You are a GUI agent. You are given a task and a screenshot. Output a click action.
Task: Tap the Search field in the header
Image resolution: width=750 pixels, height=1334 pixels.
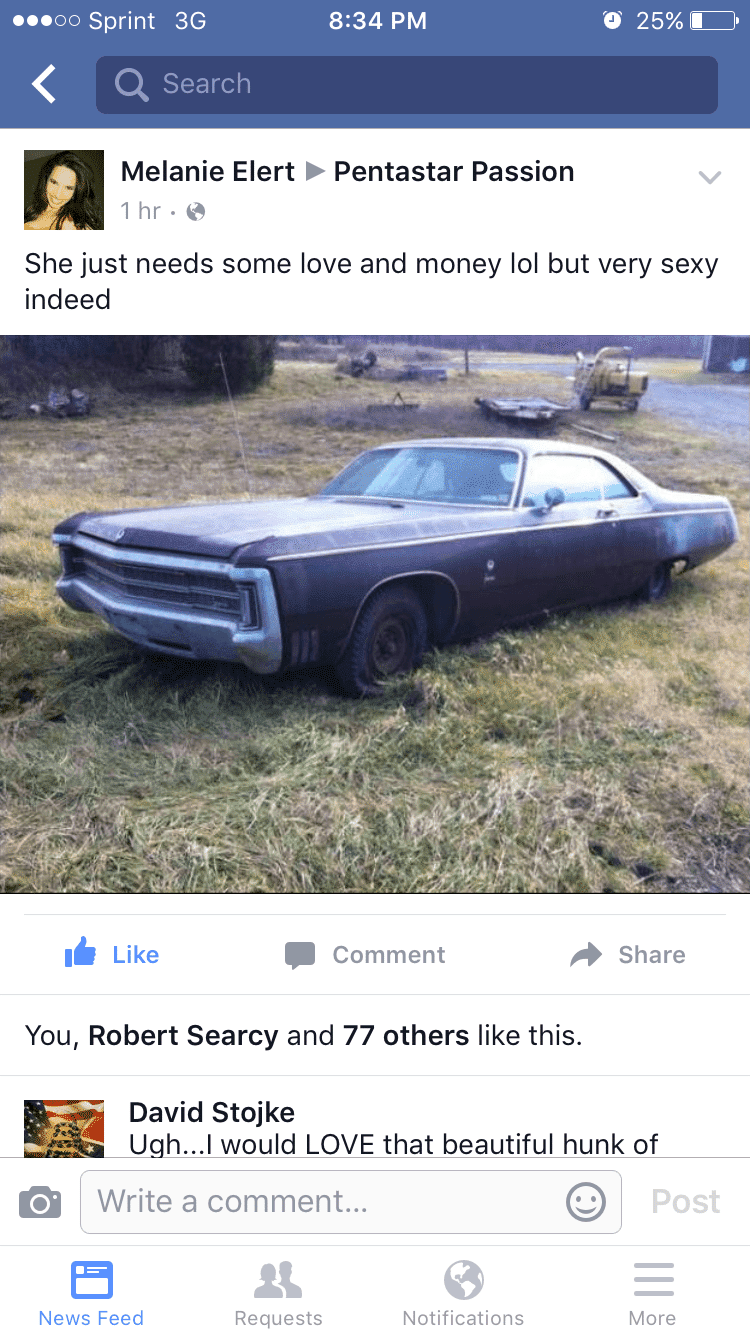tap(406, 85)
